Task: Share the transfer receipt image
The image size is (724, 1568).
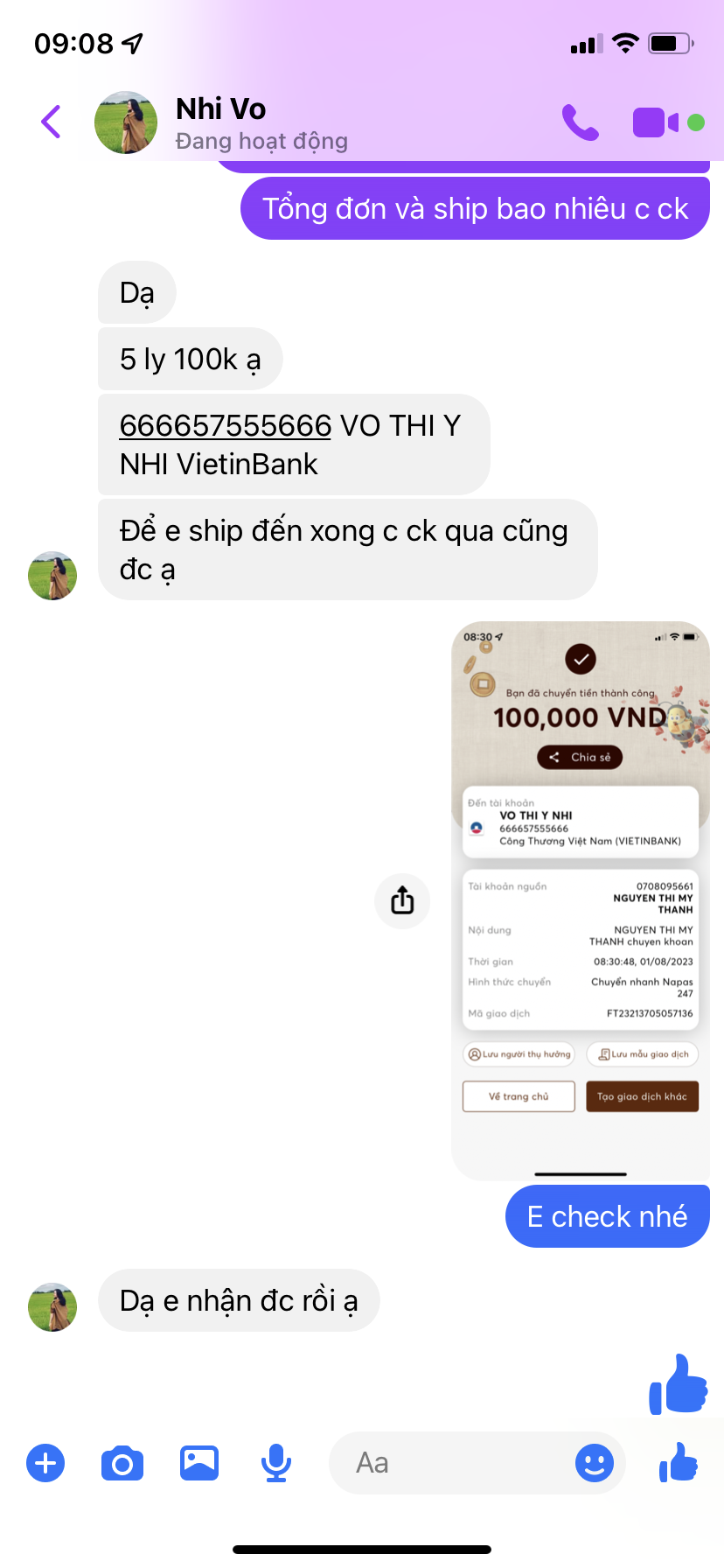Action: click(402, 899)
